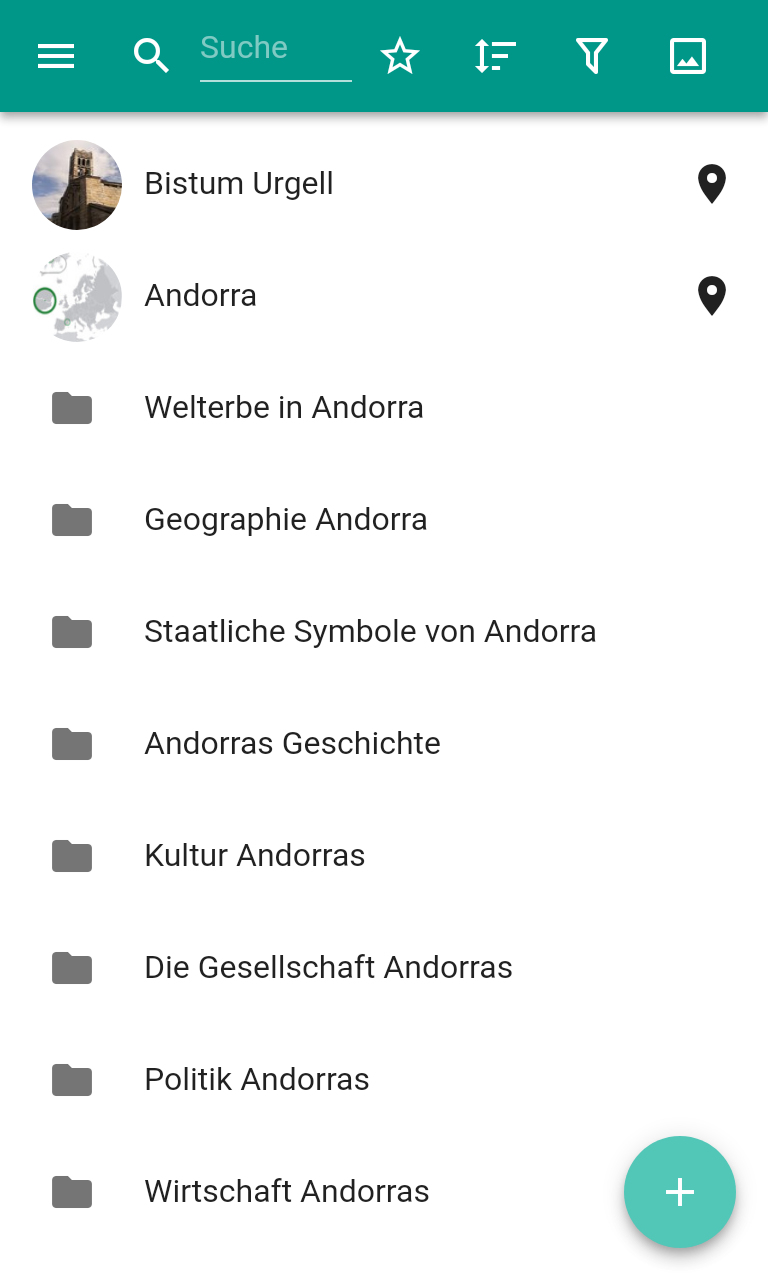Open the Andorras Geschichte folder
This screenshot has width=768, height=1280.
tap(292, 744)
